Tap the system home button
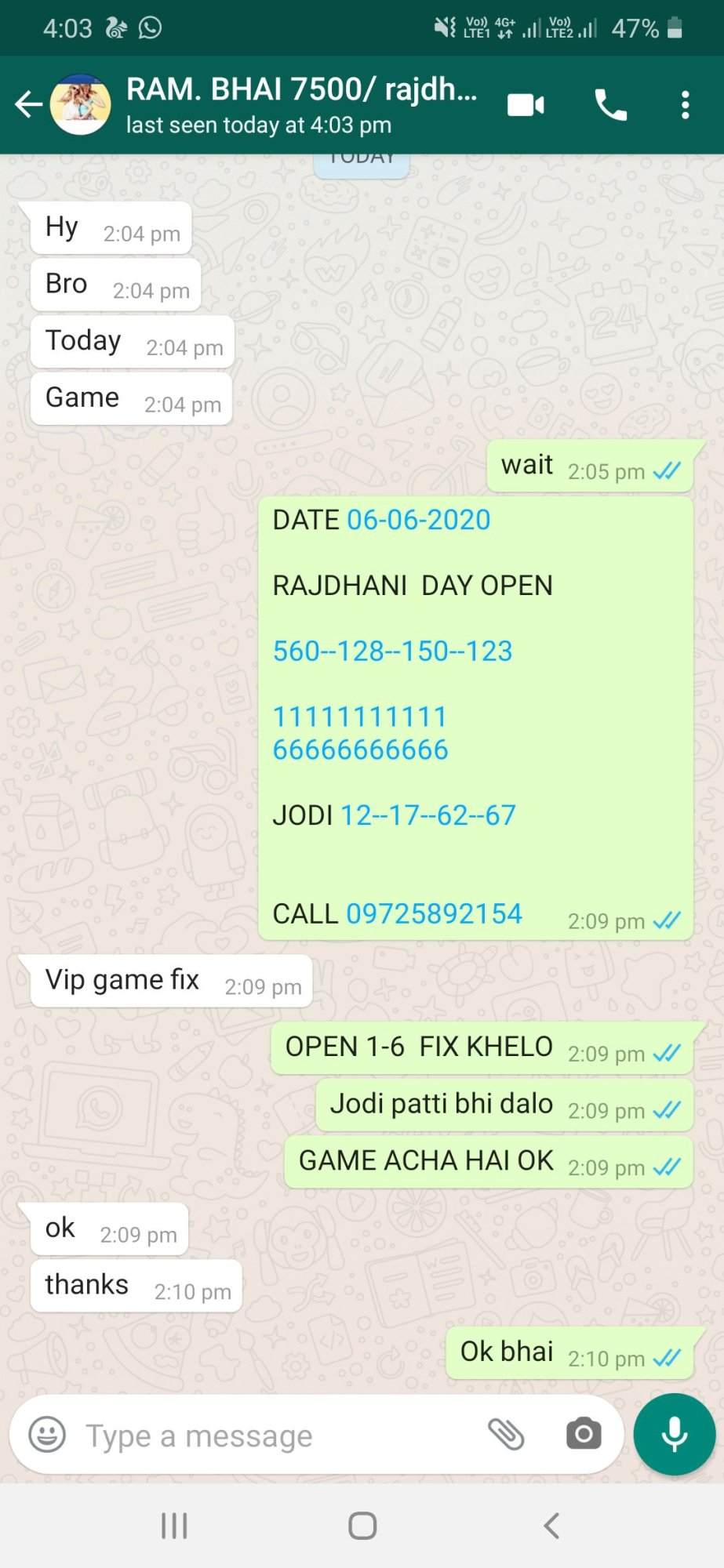This screenshot has height=1568, width=724. pyautogui.click(x=362, y=1526)
